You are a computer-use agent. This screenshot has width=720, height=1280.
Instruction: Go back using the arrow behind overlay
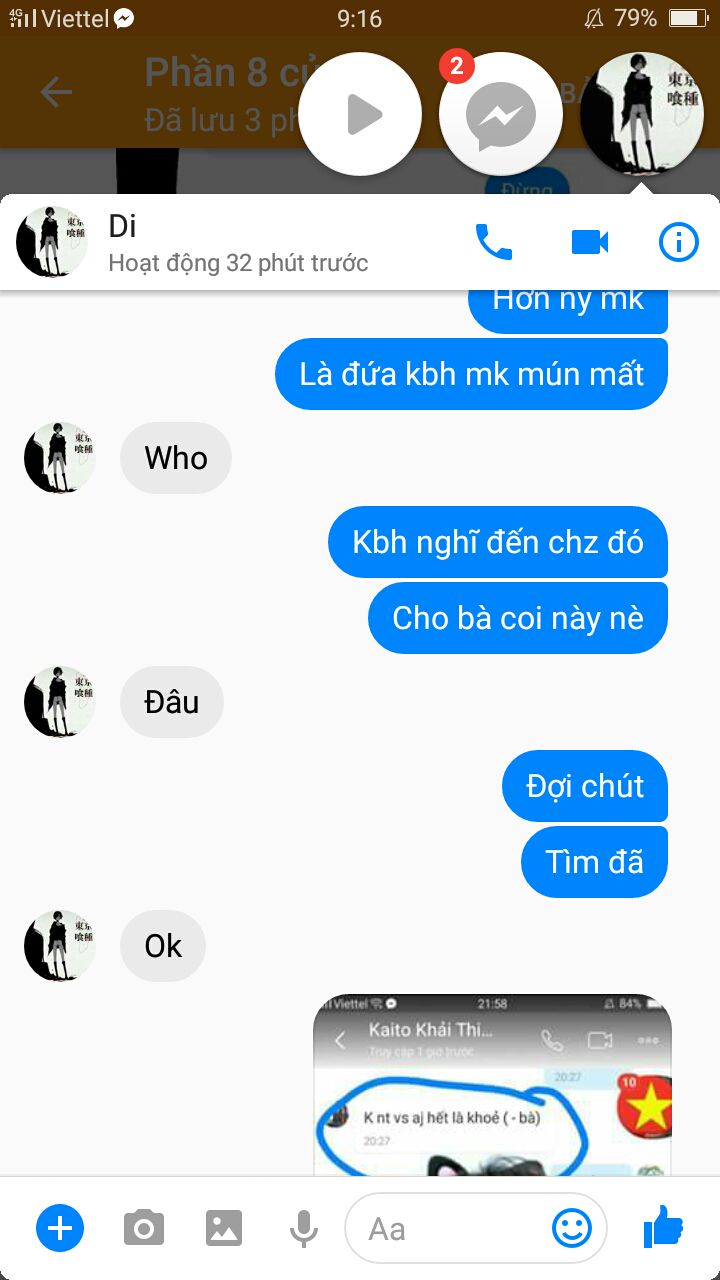point(56,93)
